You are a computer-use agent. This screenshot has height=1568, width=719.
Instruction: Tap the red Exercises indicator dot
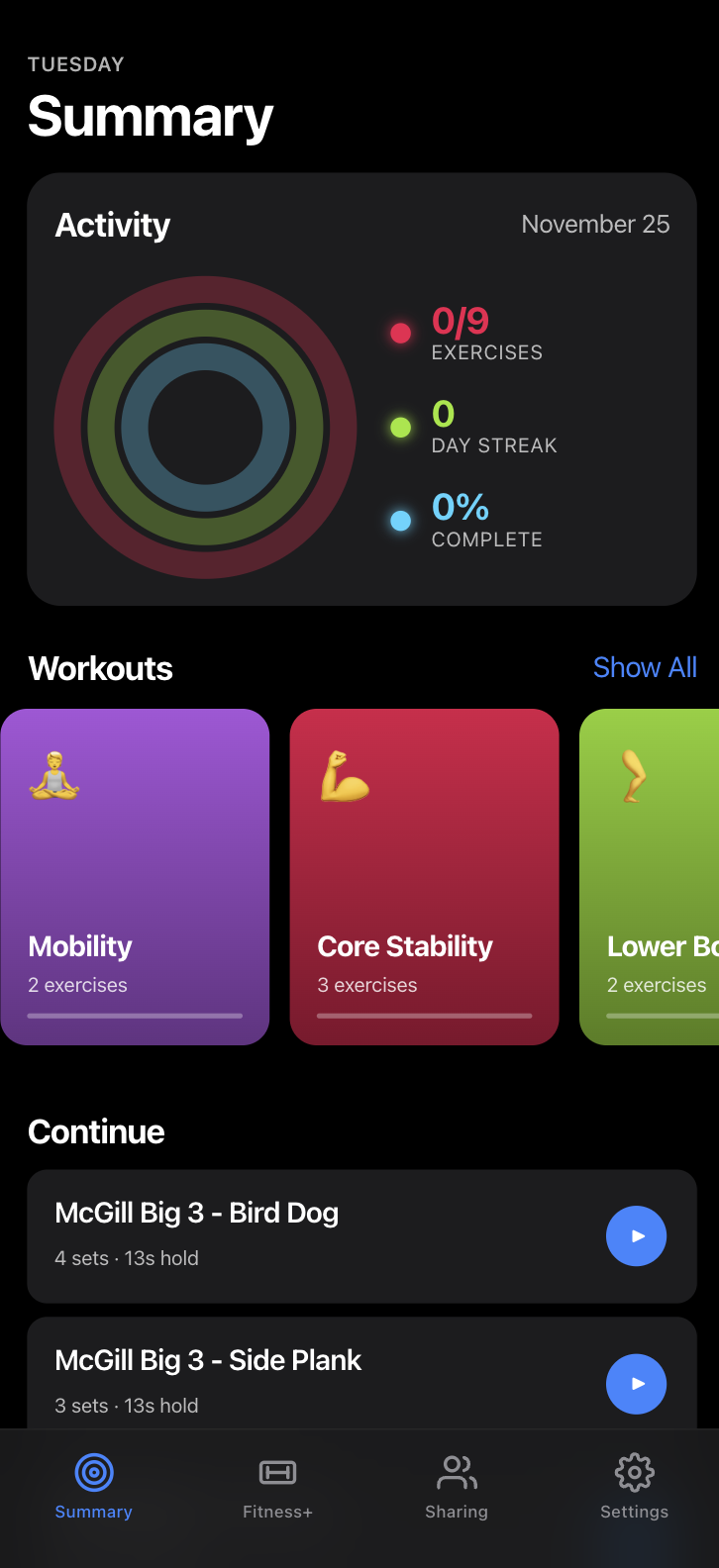(x=400, y=334)
